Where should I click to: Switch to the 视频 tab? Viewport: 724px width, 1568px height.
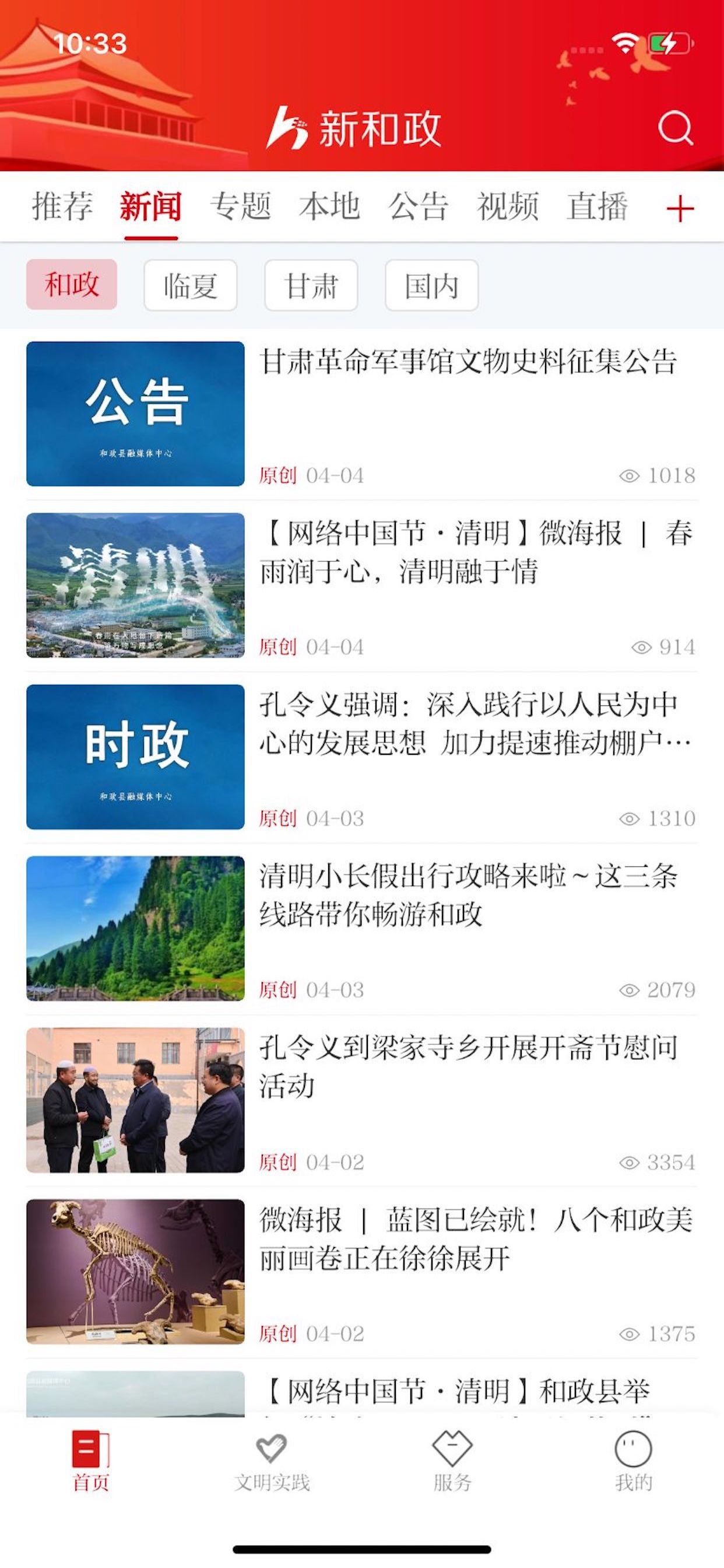pos(508,206)
